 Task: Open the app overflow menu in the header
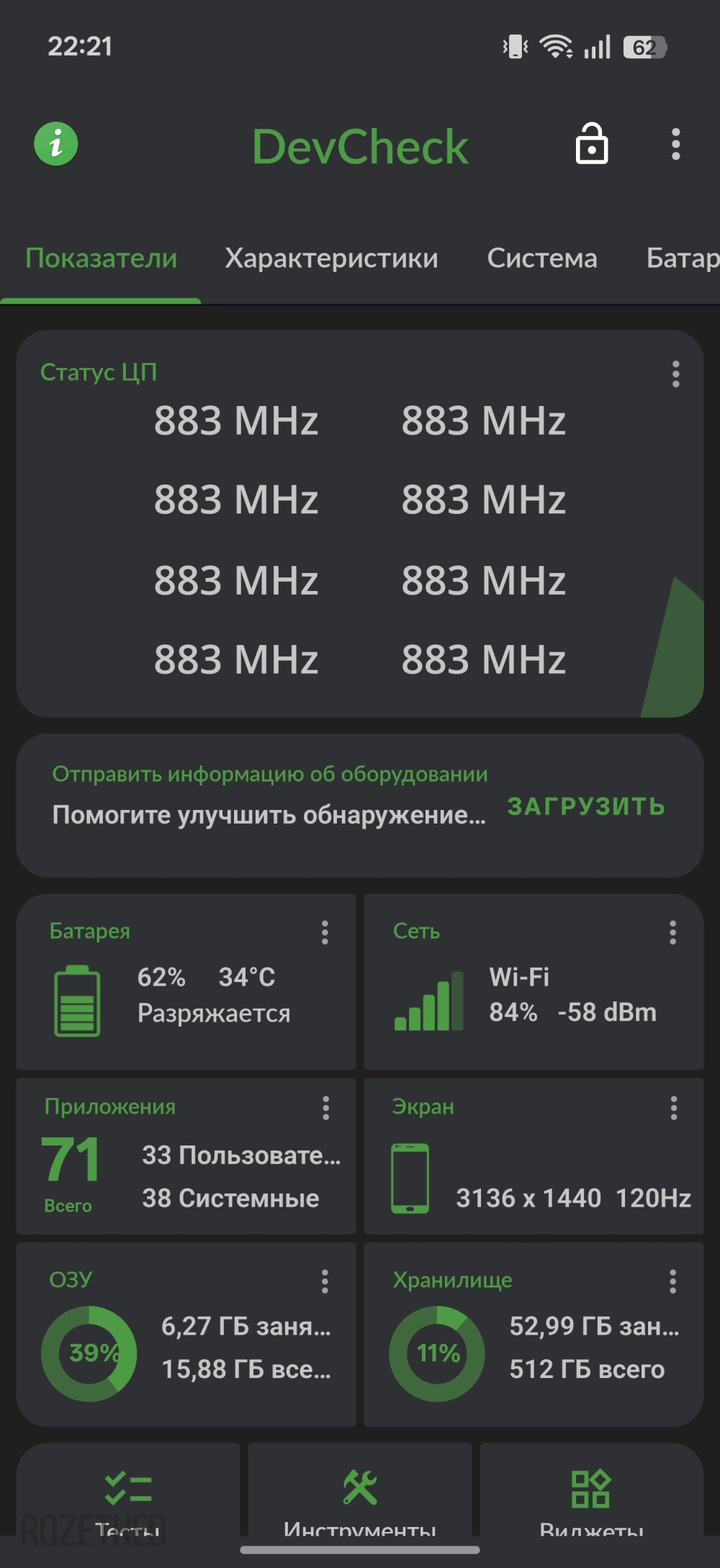point(675,144)
